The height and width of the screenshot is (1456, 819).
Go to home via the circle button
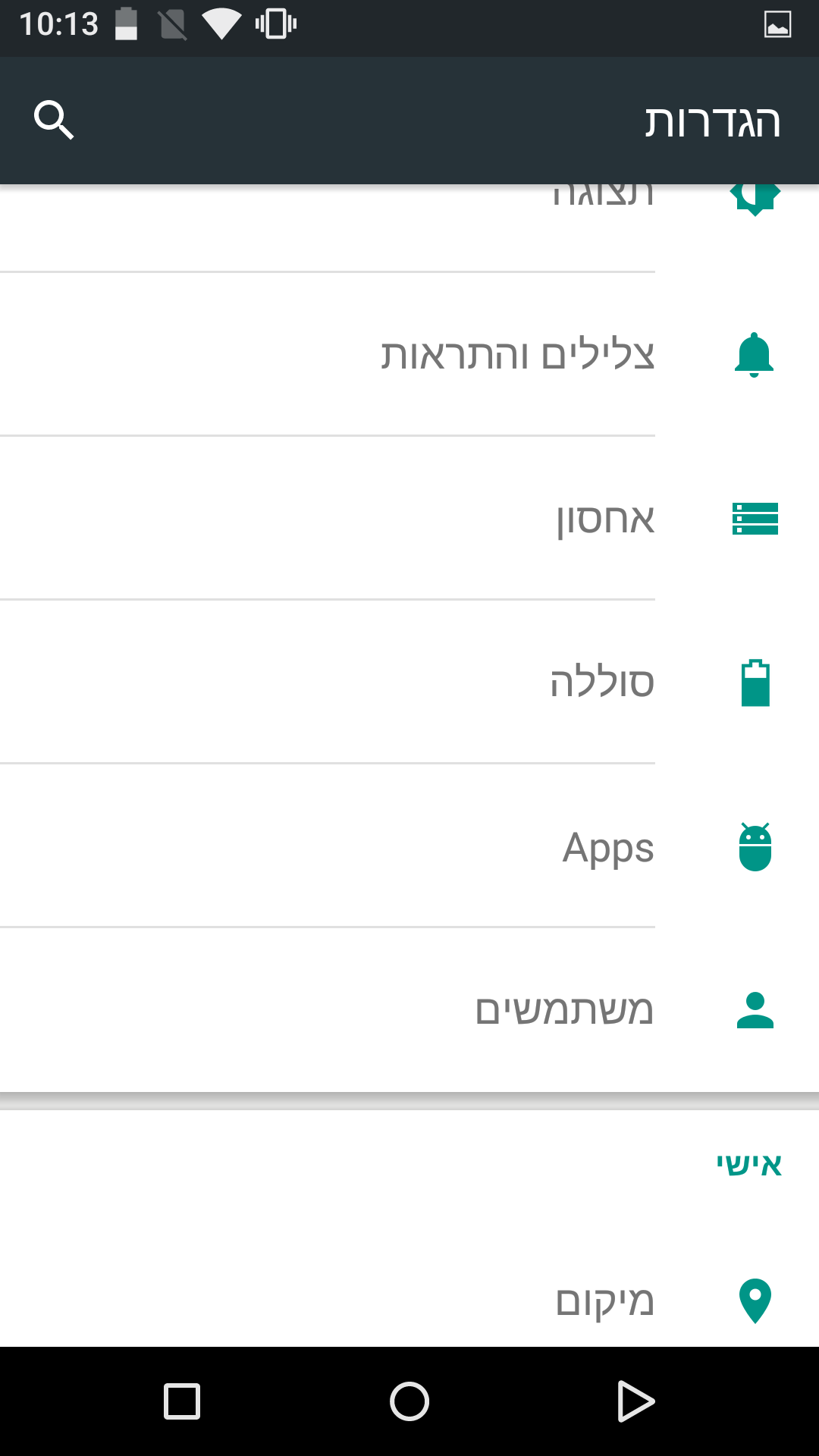[409, 1401]
